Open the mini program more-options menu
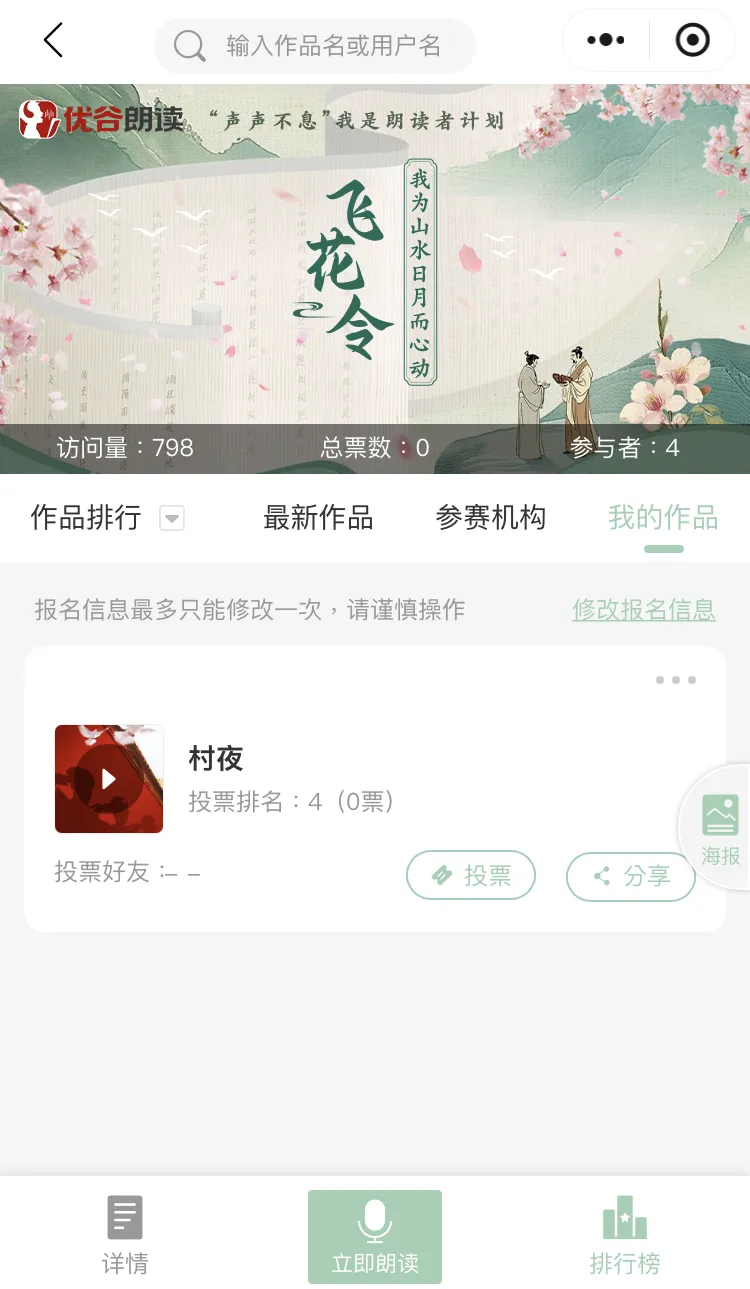 coord(606,41)
